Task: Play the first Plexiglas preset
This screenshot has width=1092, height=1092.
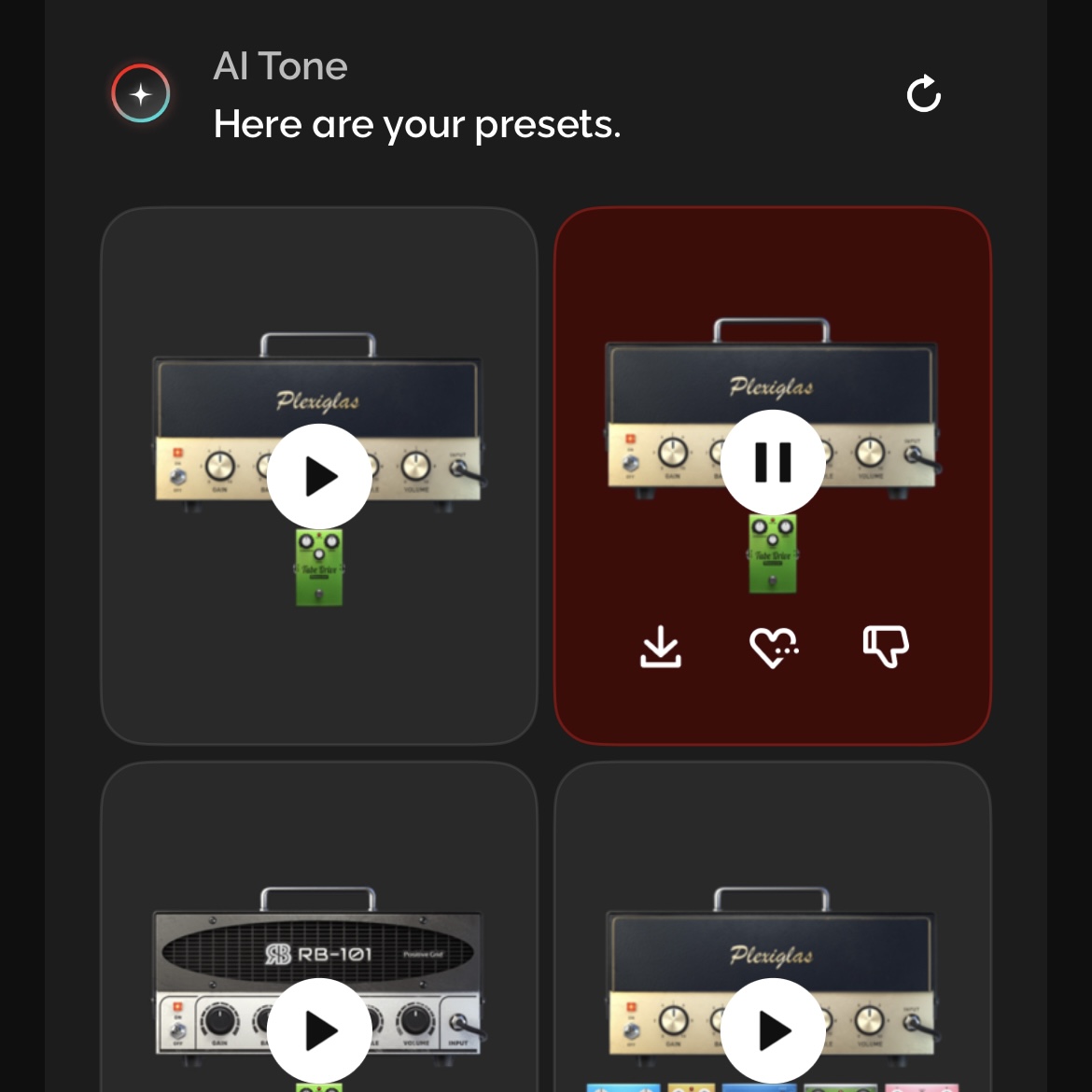Action: (319, 476)
